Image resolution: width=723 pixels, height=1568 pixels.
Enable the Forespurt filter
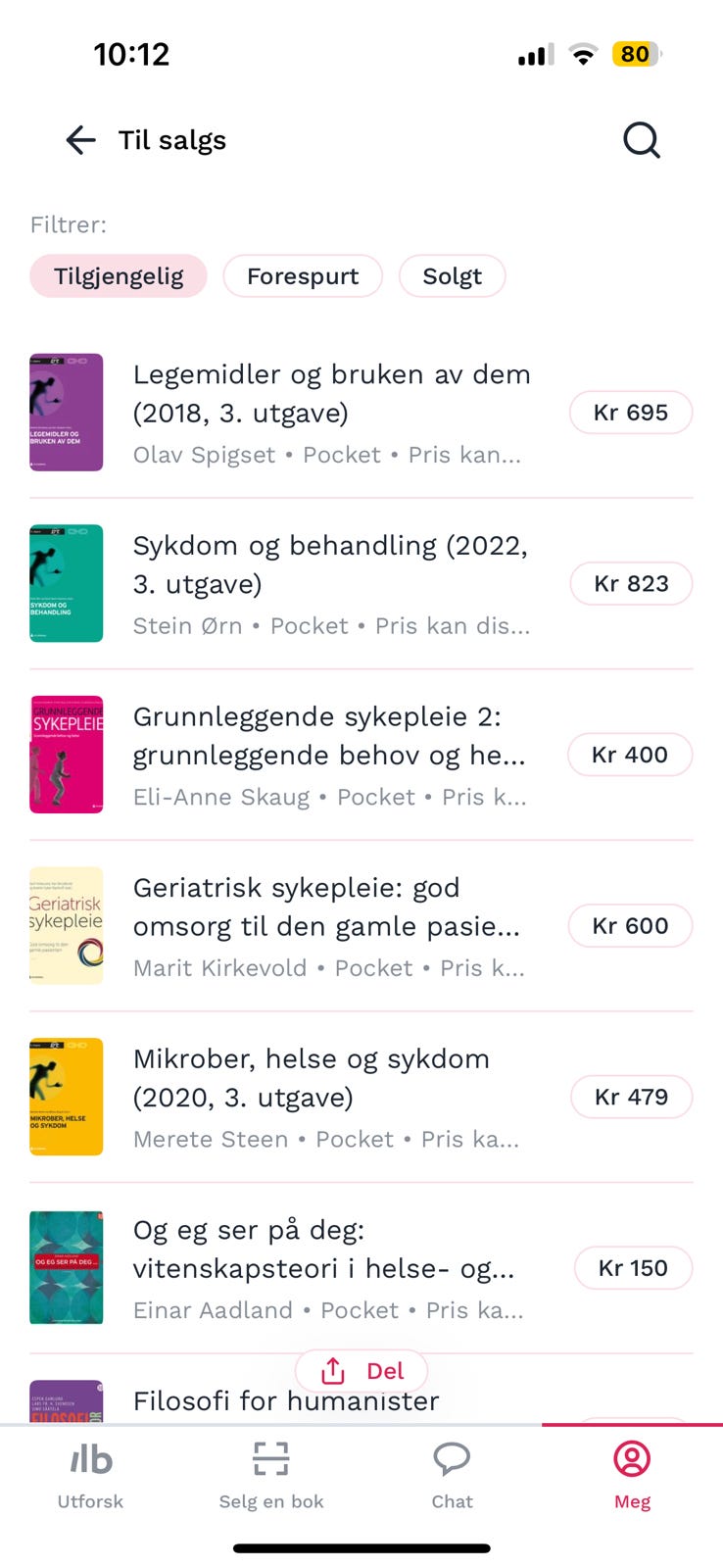coord(302,275)
